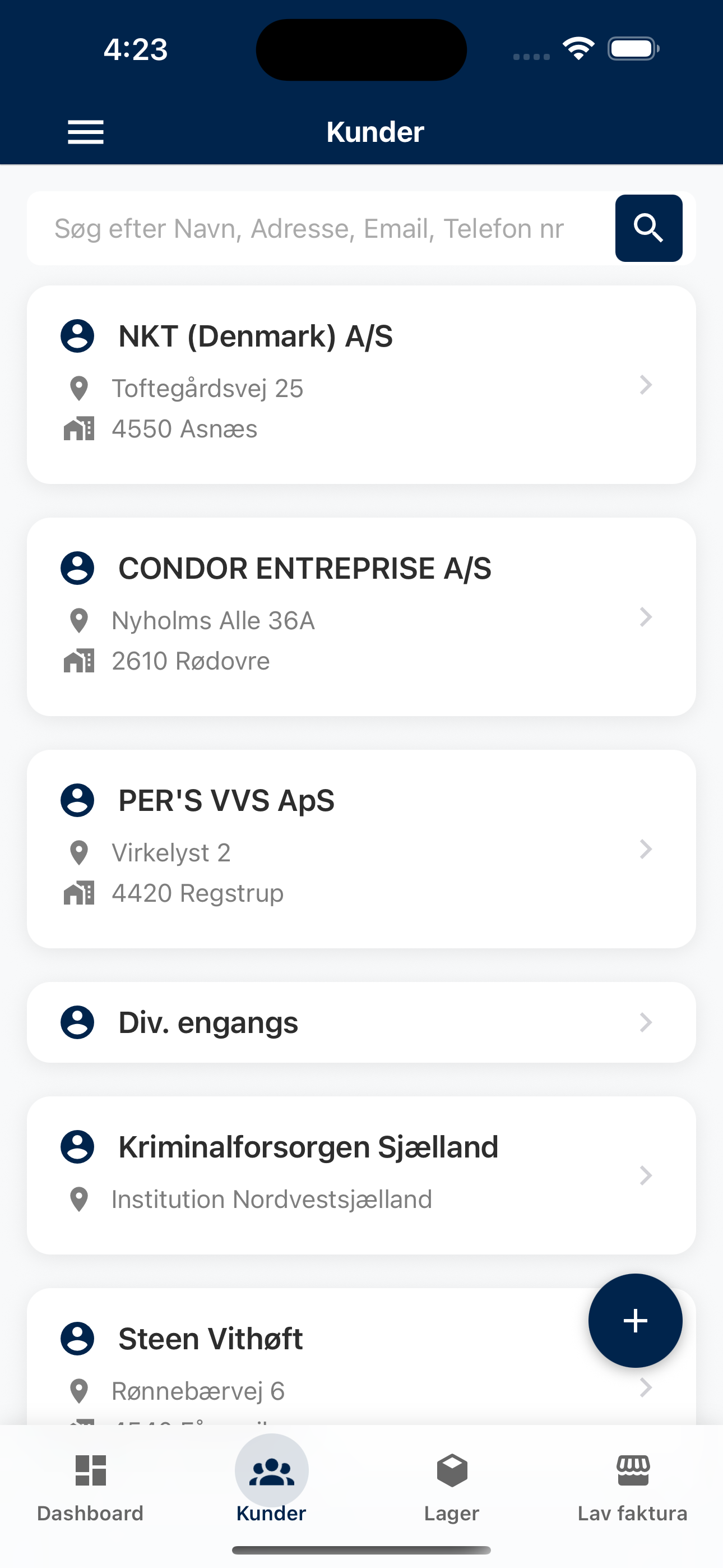Open the NKT (Denmark) A/S customer card
Screen dimensions: 723x1568
coord(361,382)
